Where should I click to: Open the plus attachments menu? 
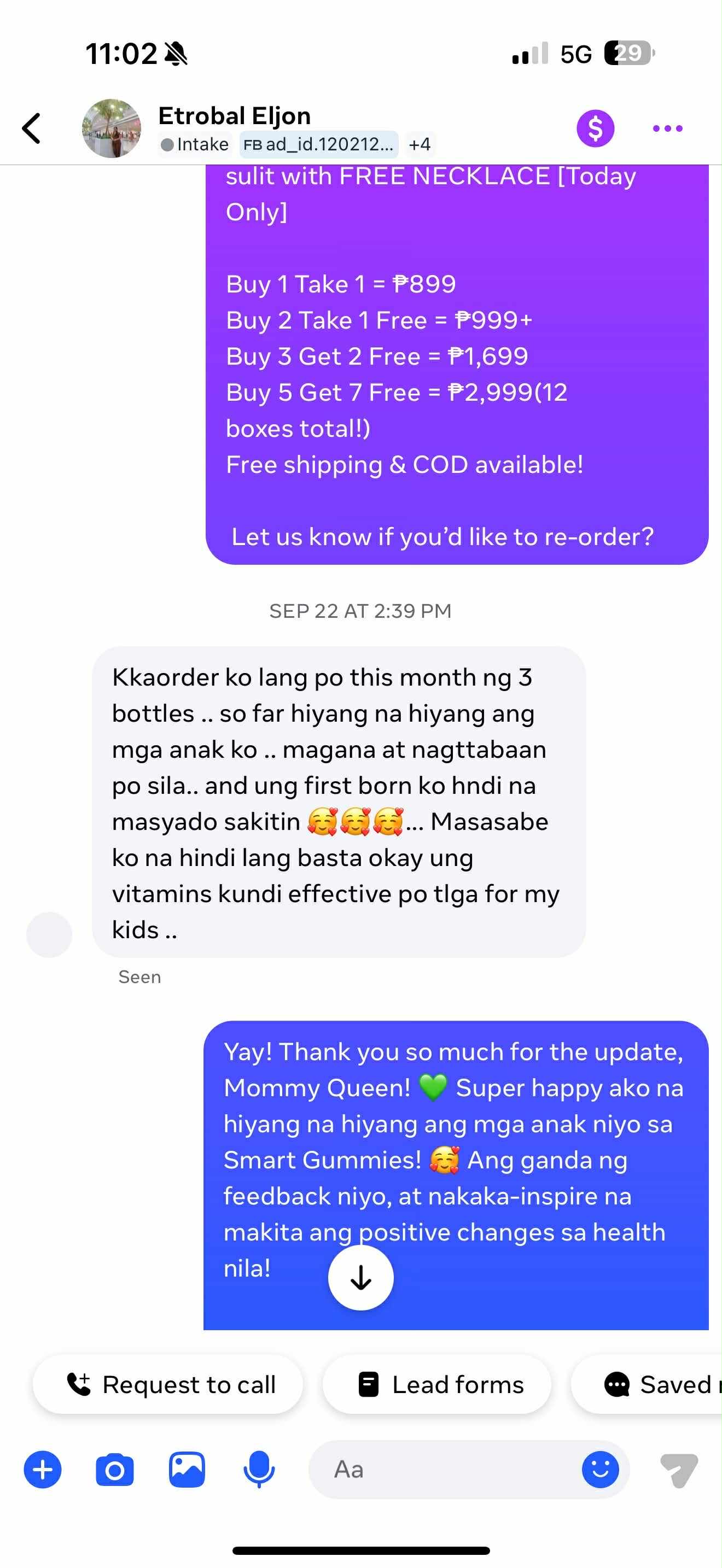point(43,1470)
